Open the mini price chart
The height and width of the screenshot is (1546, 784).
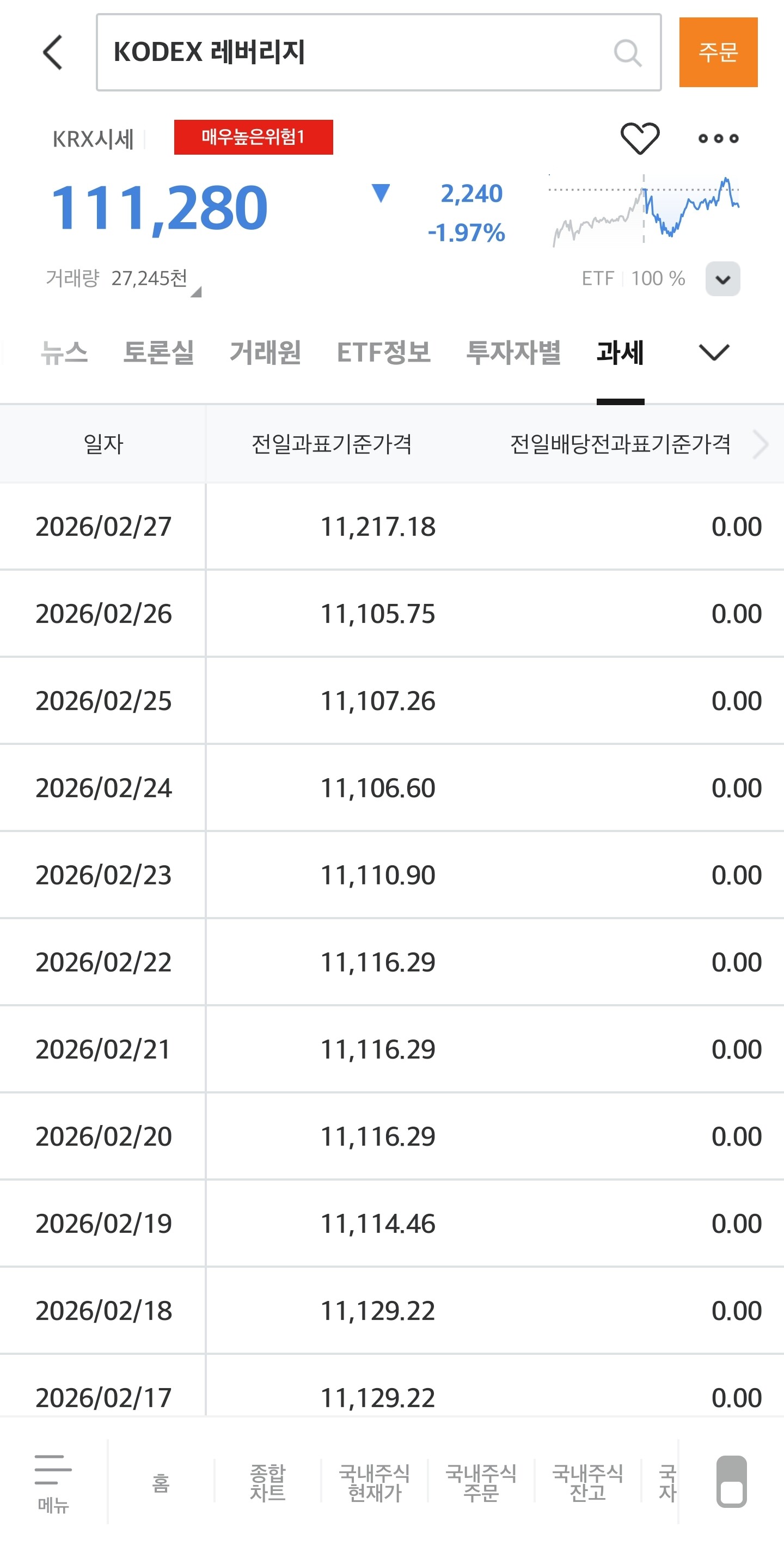pos(644,210)
